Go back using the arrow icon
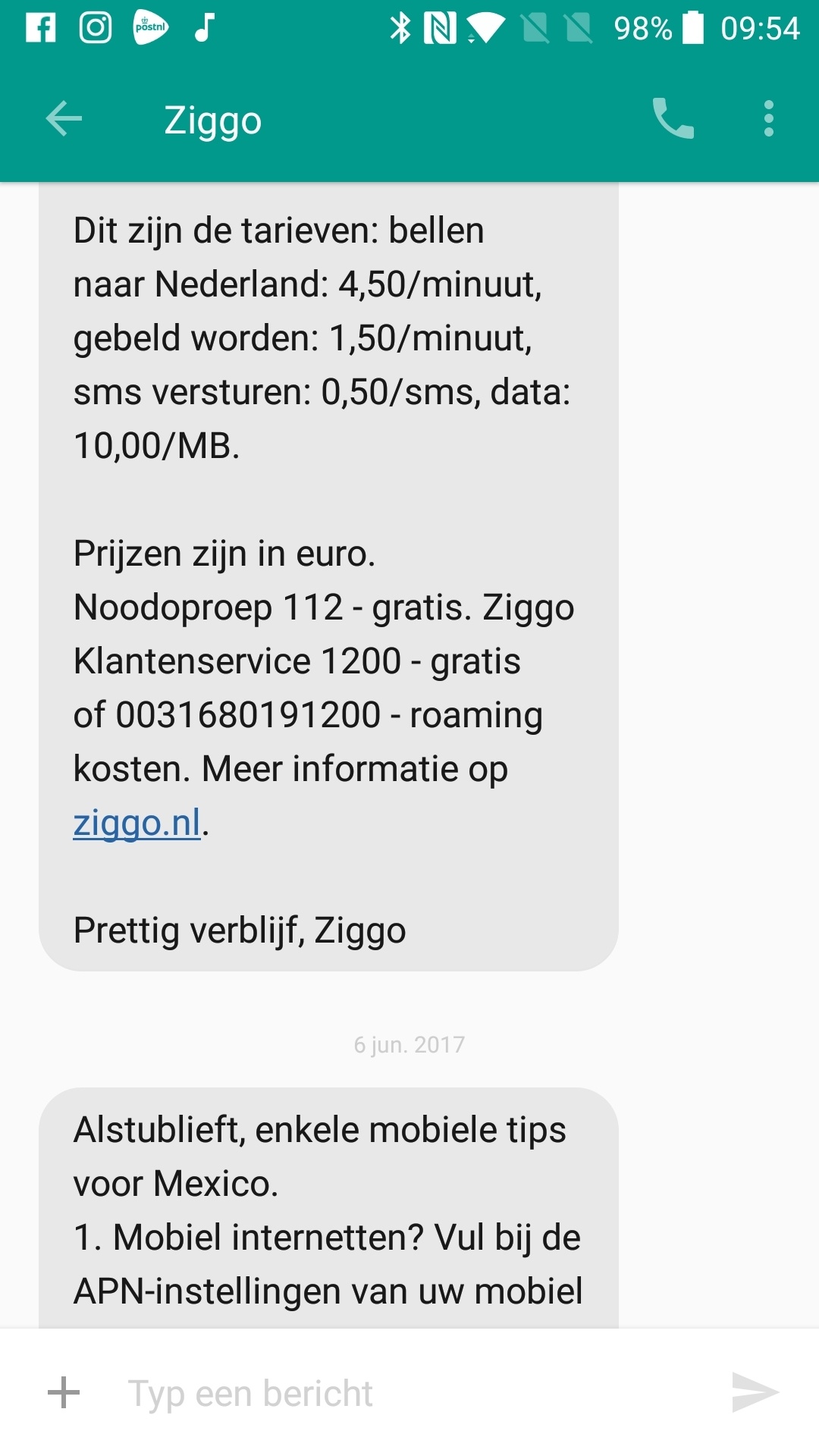Viewport: 819px width, 1456px height. 64,119
